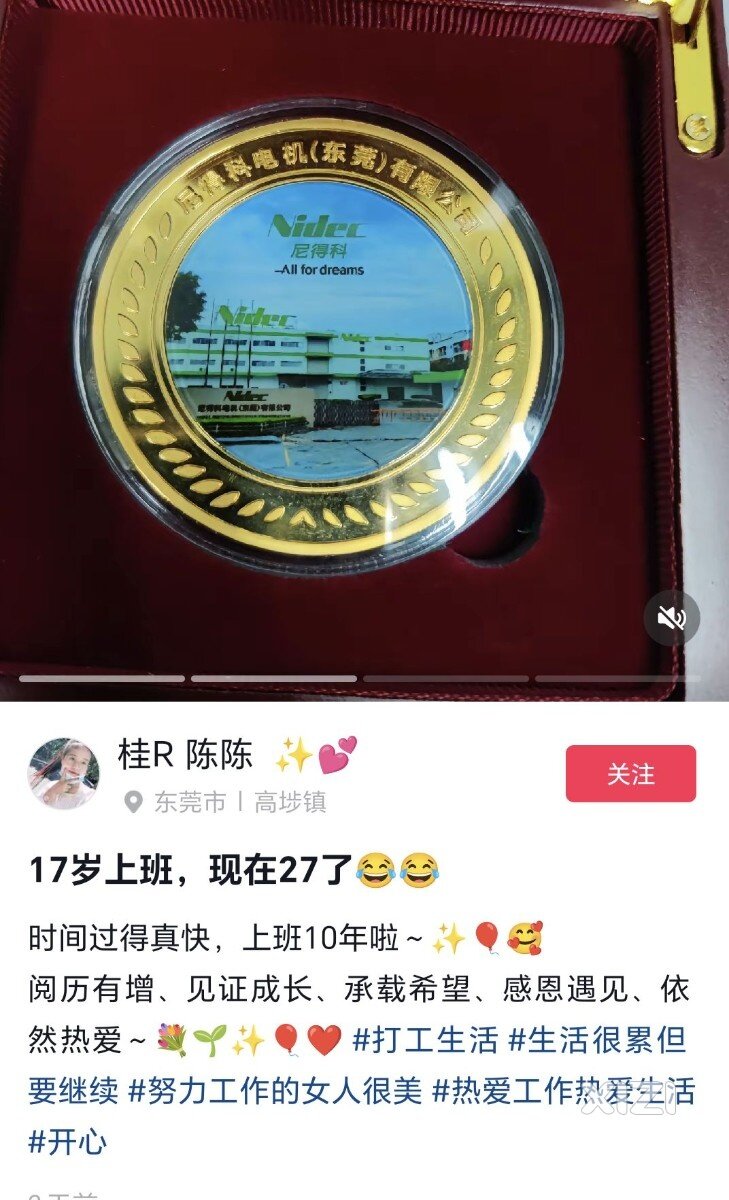This screenshot has width=729, height=1200.
Task: Follow 桂R 陈陈 with 关注 button
Action: point(630,774)
